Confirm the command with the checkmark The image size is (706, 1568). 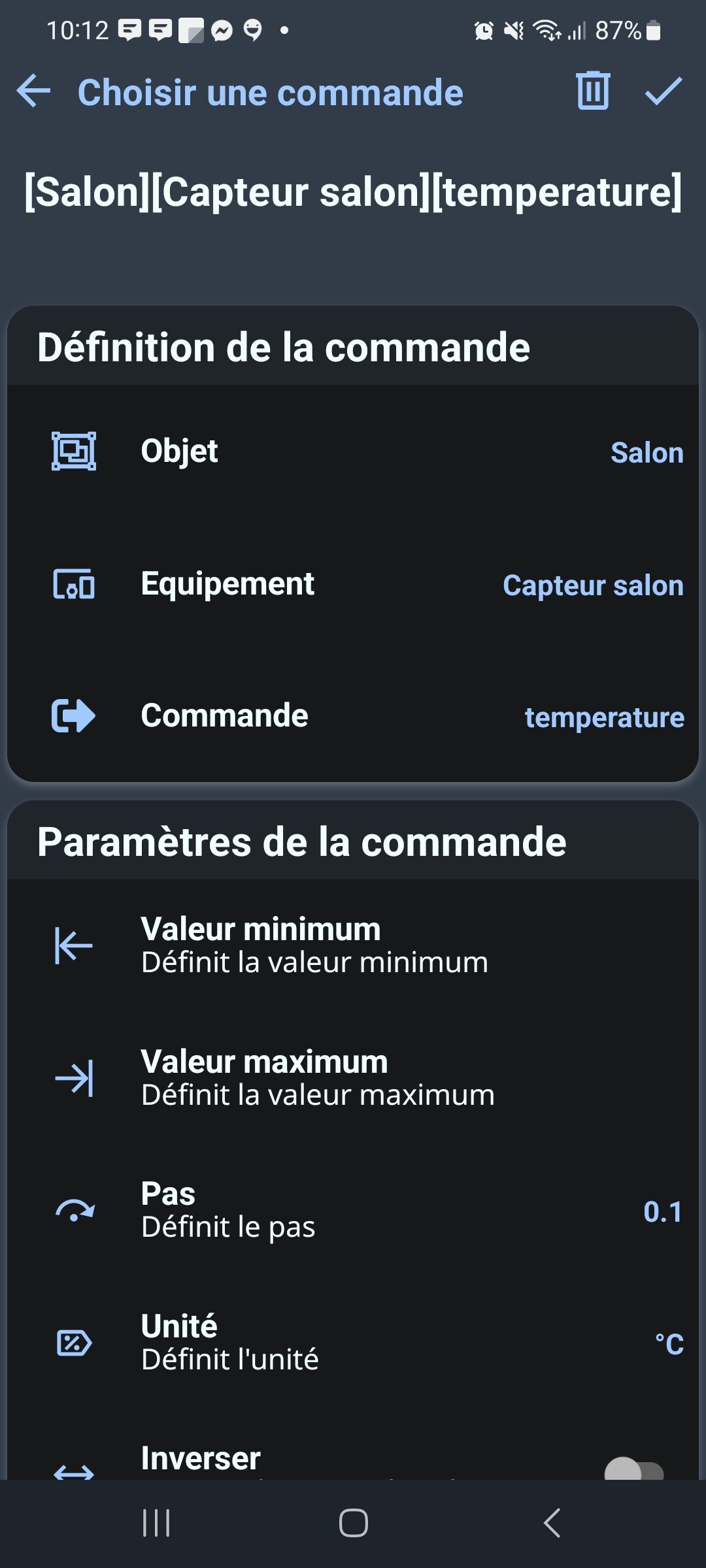coord(663,91)
